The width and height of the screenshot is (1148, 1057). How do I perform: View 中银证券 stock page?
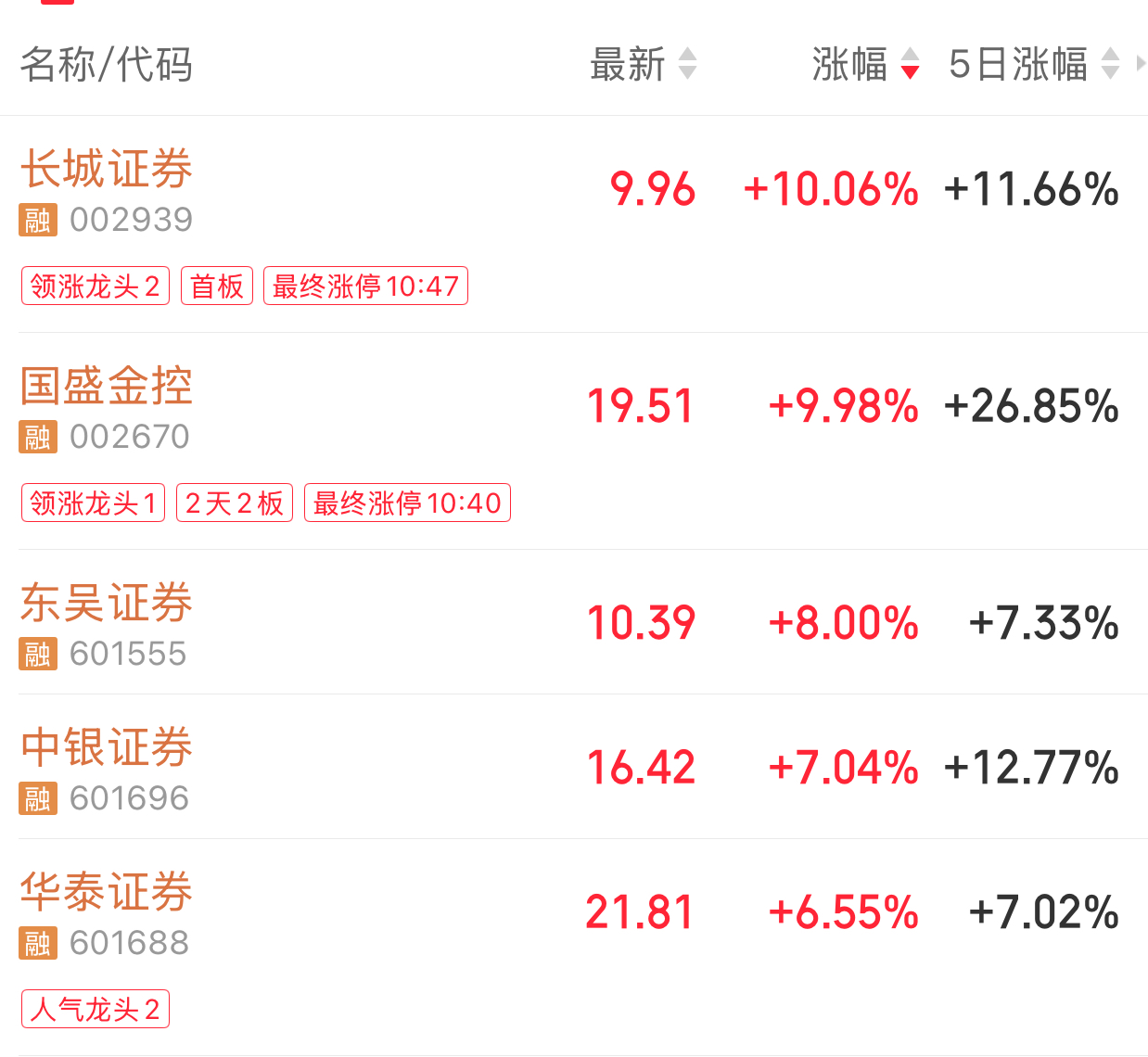pyautogui.click(x=107, y=748)
